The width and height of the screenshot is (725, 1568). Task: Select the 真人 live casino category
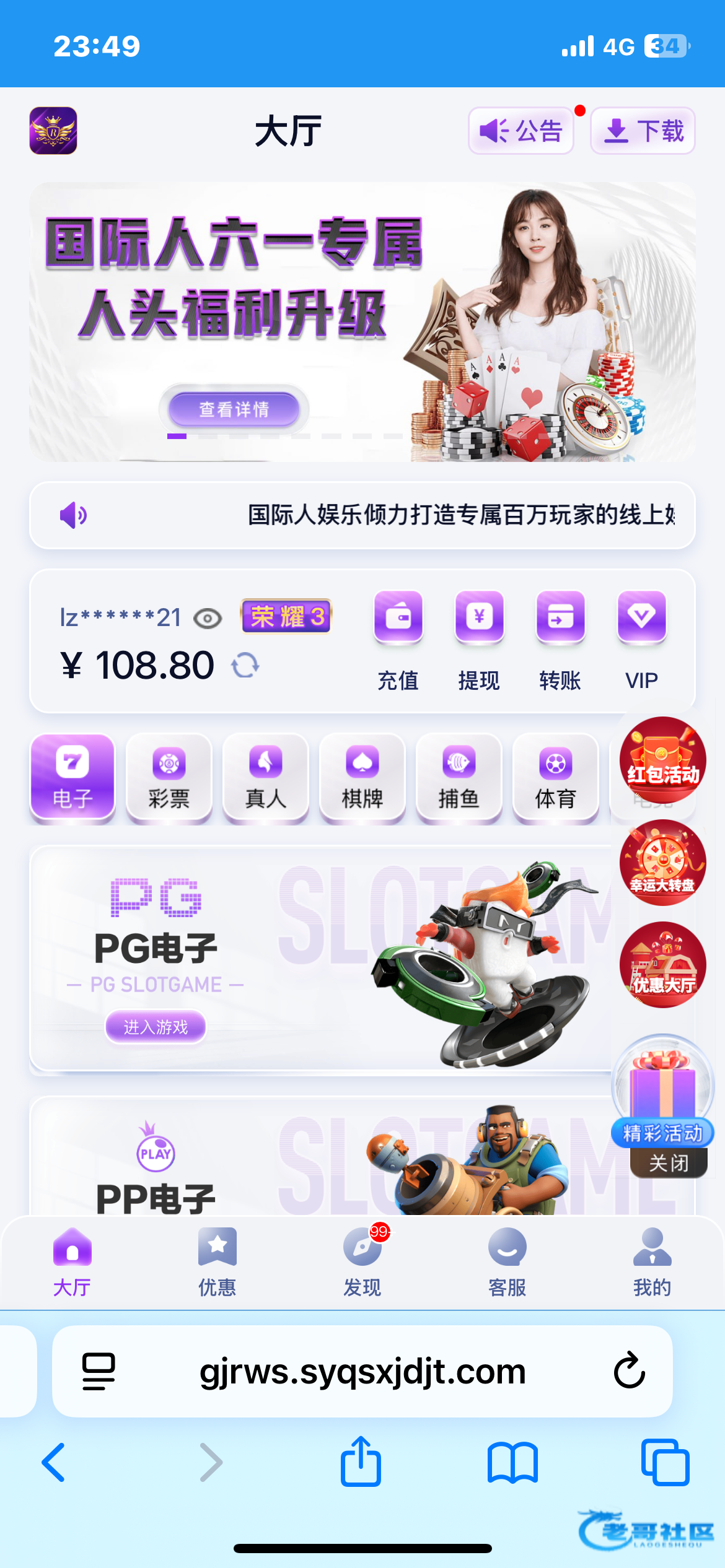click(x=266, y=778)
